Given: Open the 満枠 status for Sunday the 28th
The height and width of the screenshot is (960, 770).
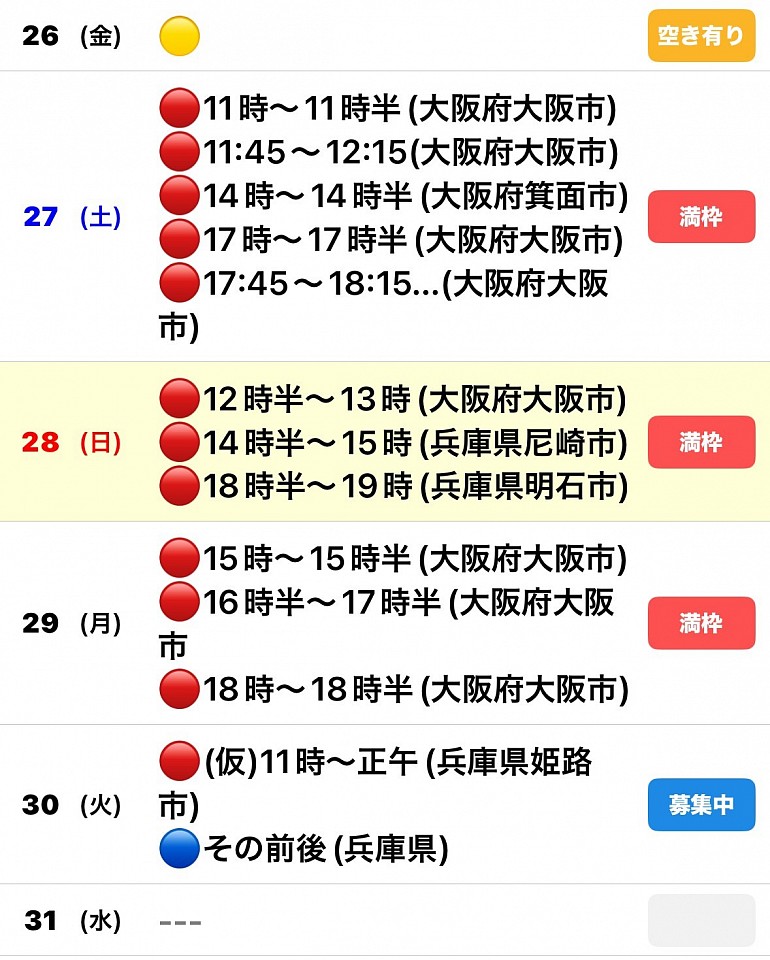Looking at the screenshot, I should 701,442.
